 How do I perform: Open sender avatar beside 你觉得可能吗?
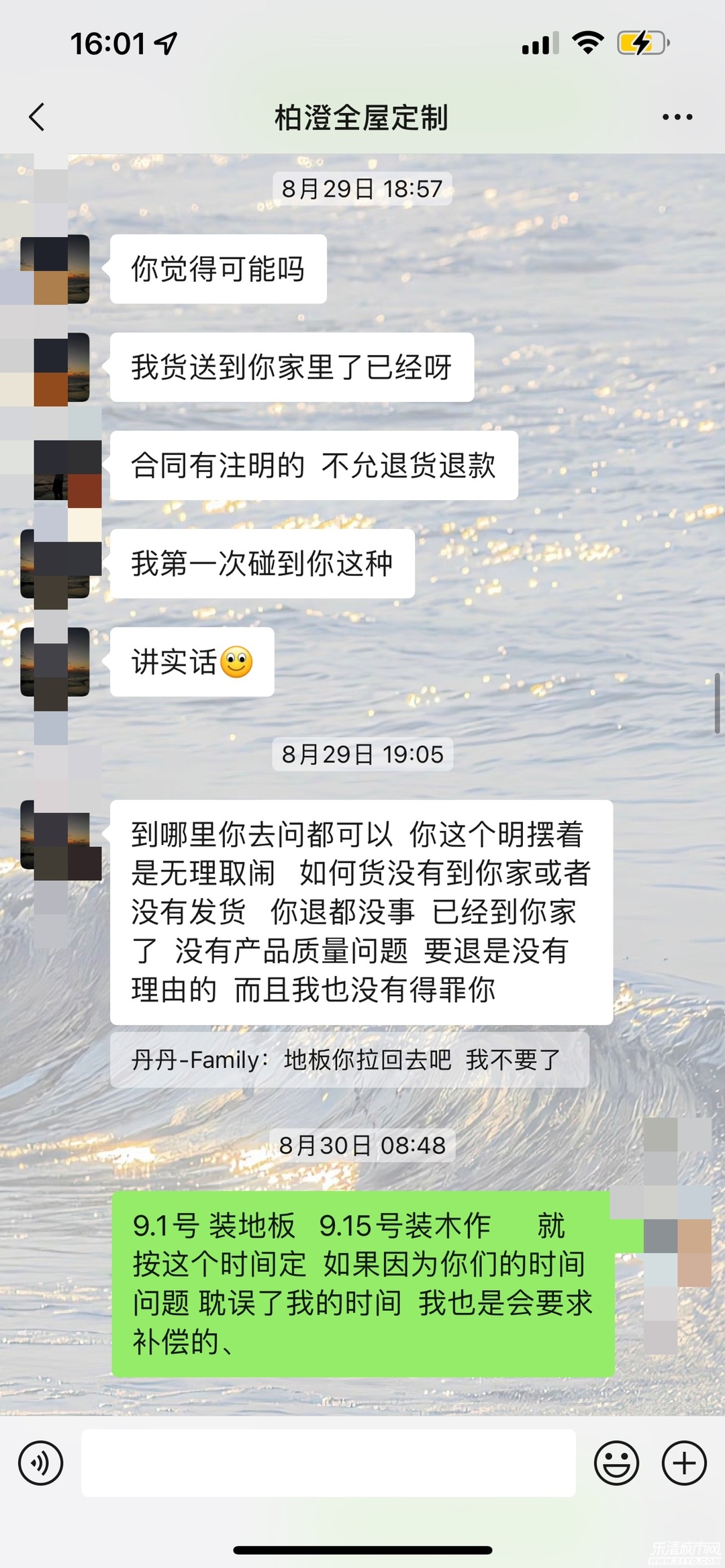[x=56, y=269]
